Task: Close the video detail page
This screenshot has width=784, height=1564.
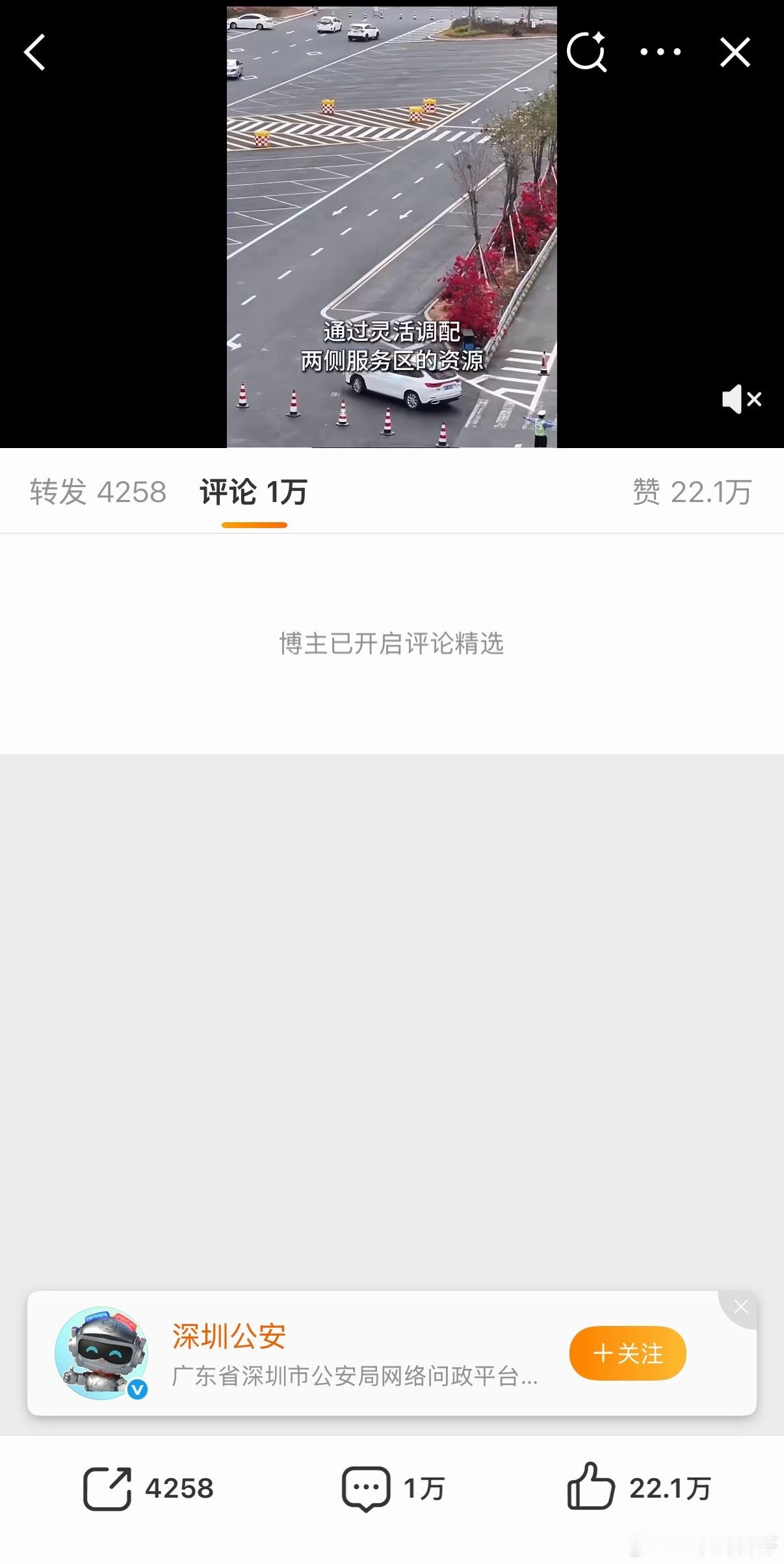Action: point(735,52)
